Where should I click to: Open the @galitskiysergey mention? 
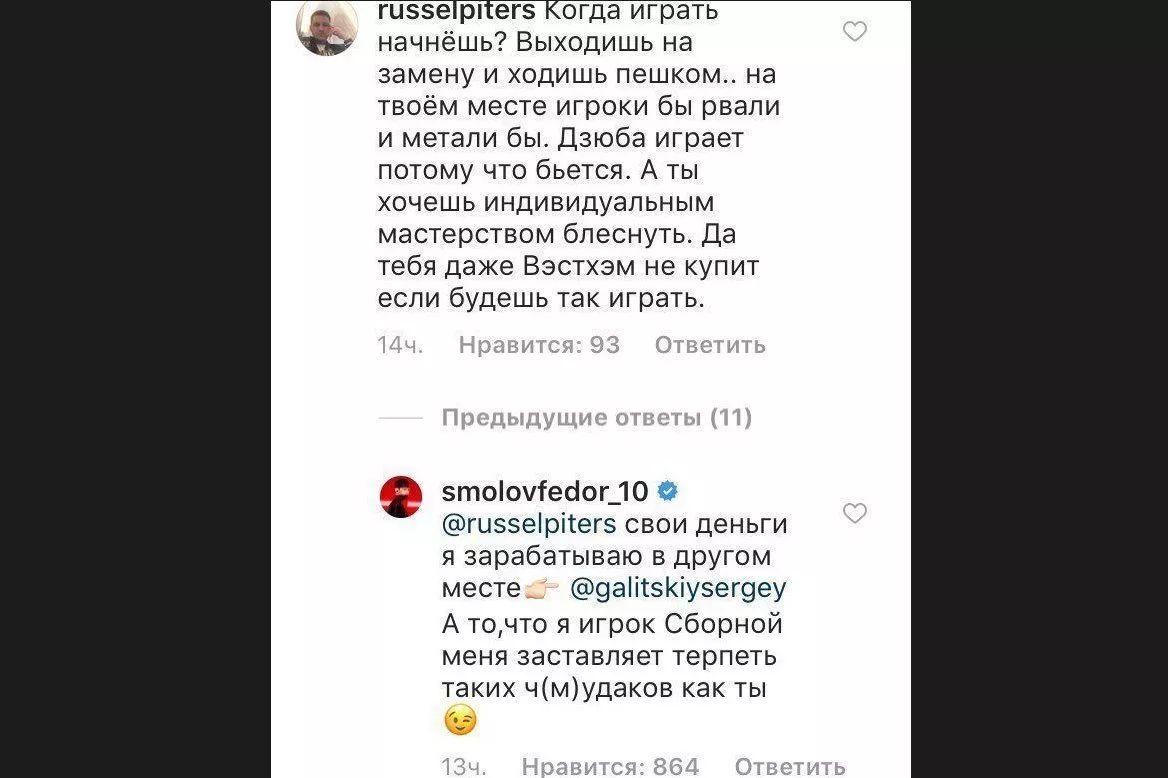click(678, 589)
